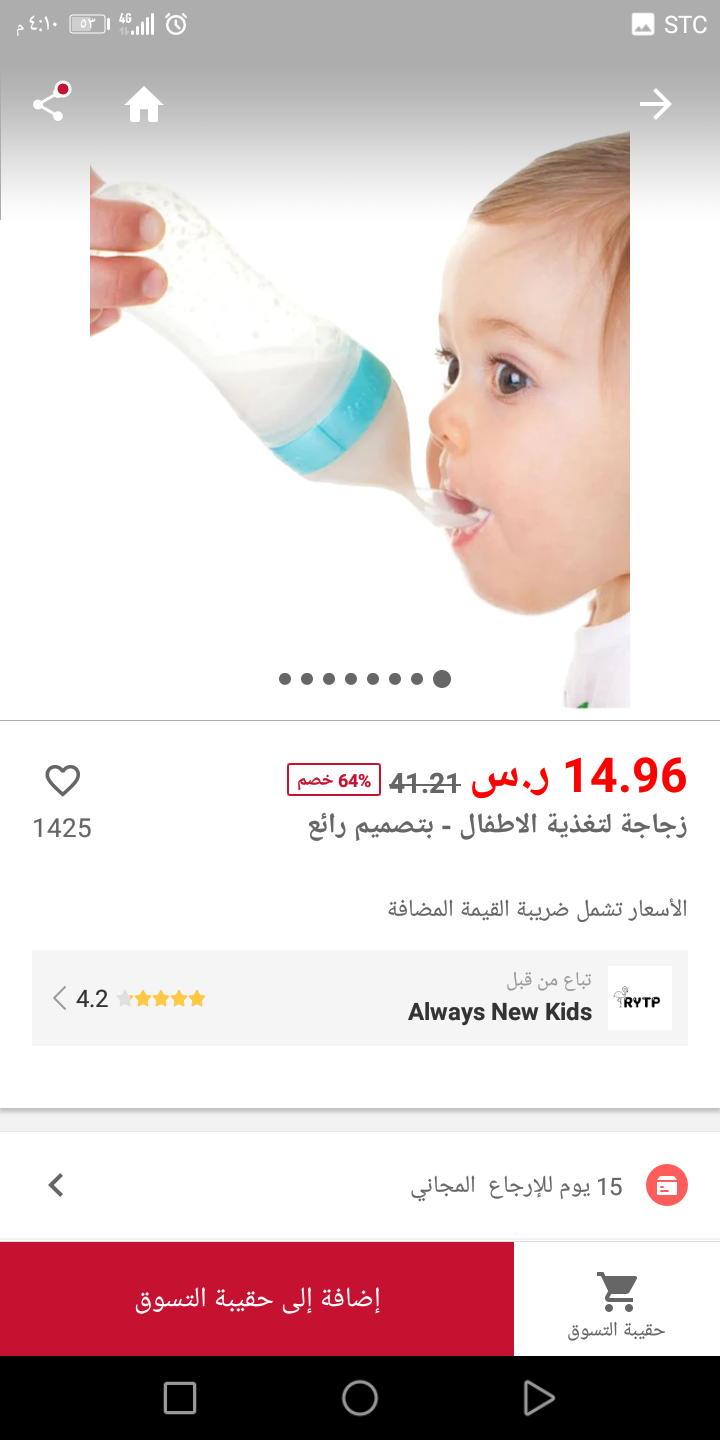
Task: Share this baby feeding bottle product
Action: pyautogui.click(x=49, y=104)
